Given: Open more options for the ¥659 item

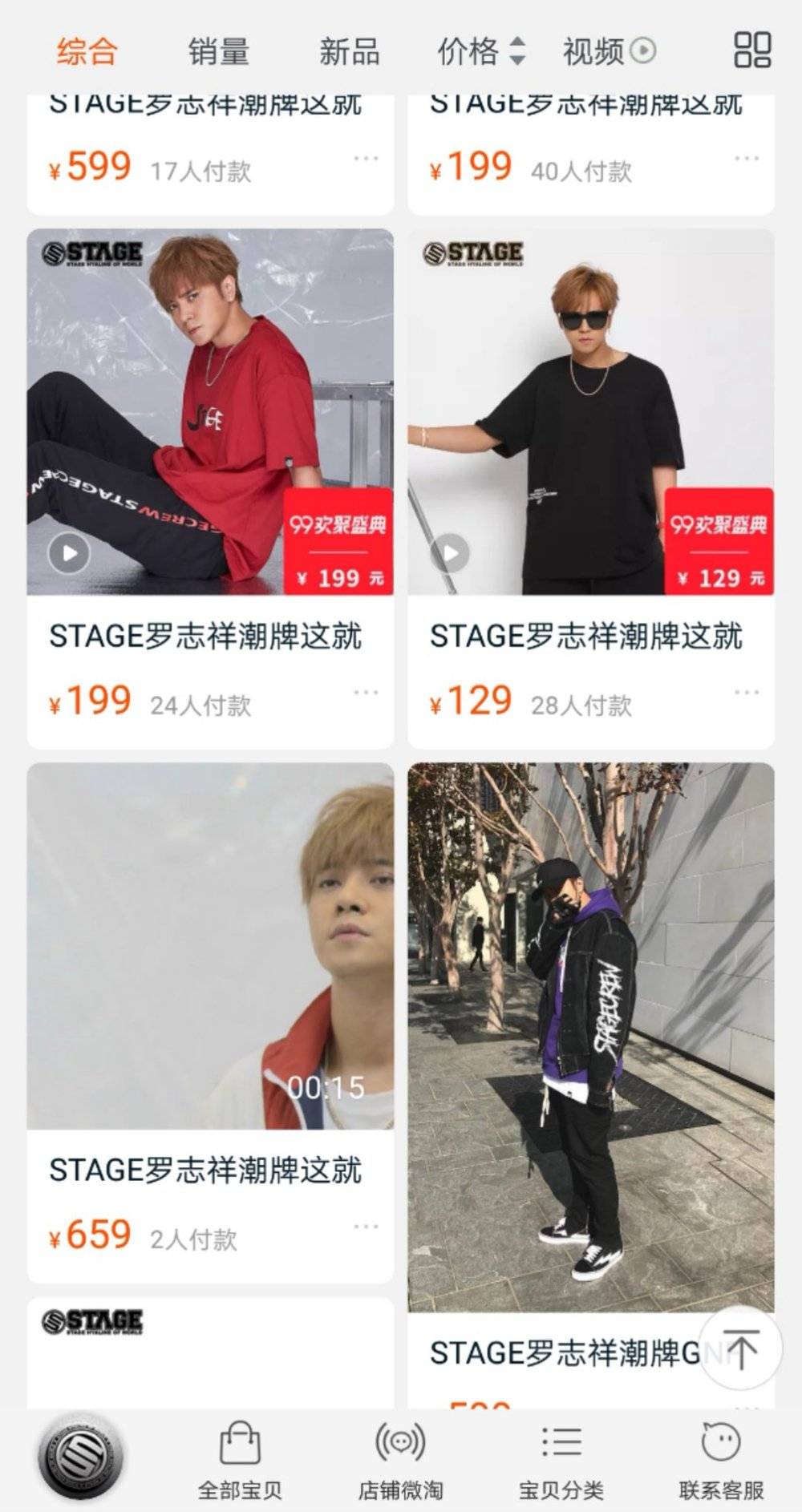Looking at the screenshot, I should (x=366, y=1226).
